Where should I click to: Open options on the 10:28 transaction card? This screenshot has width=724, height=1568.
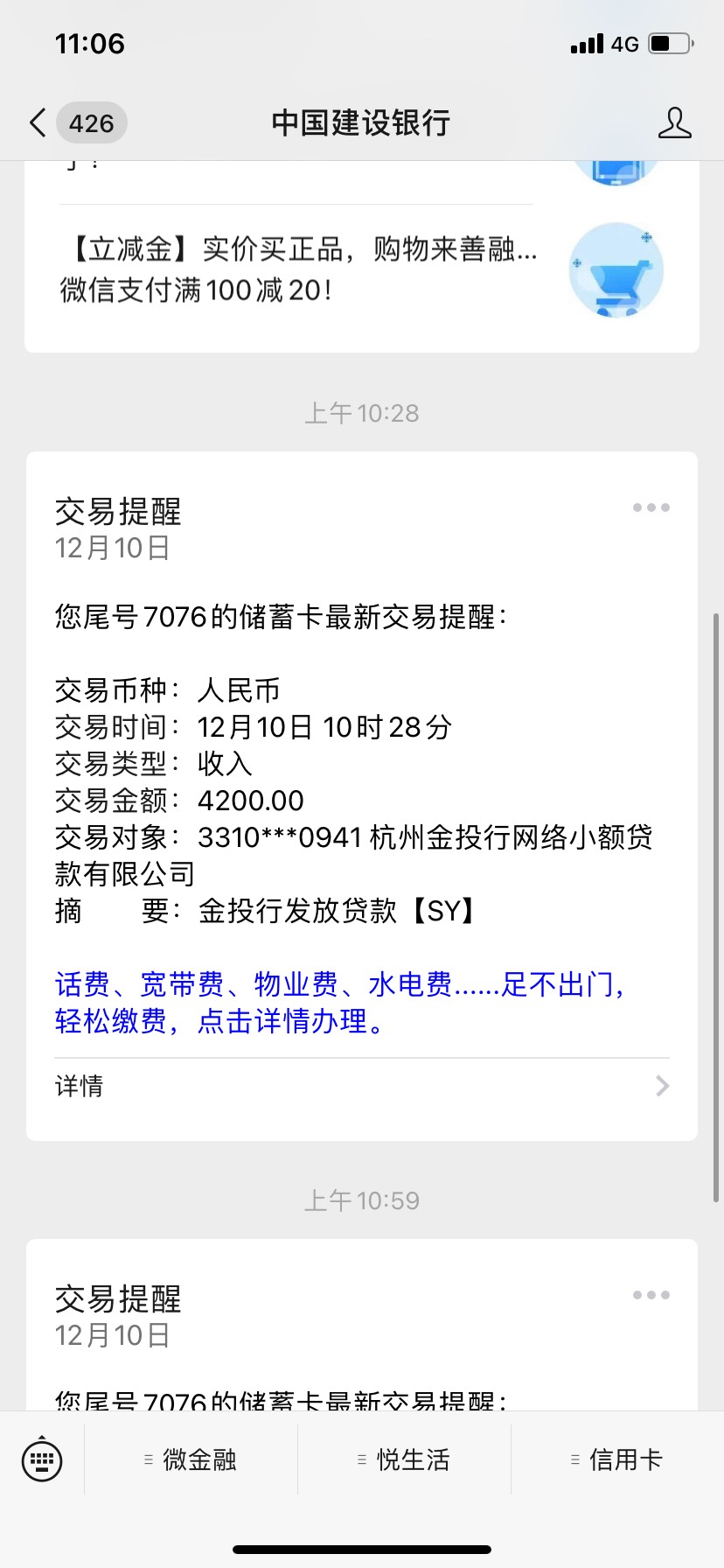click(651, 507)
